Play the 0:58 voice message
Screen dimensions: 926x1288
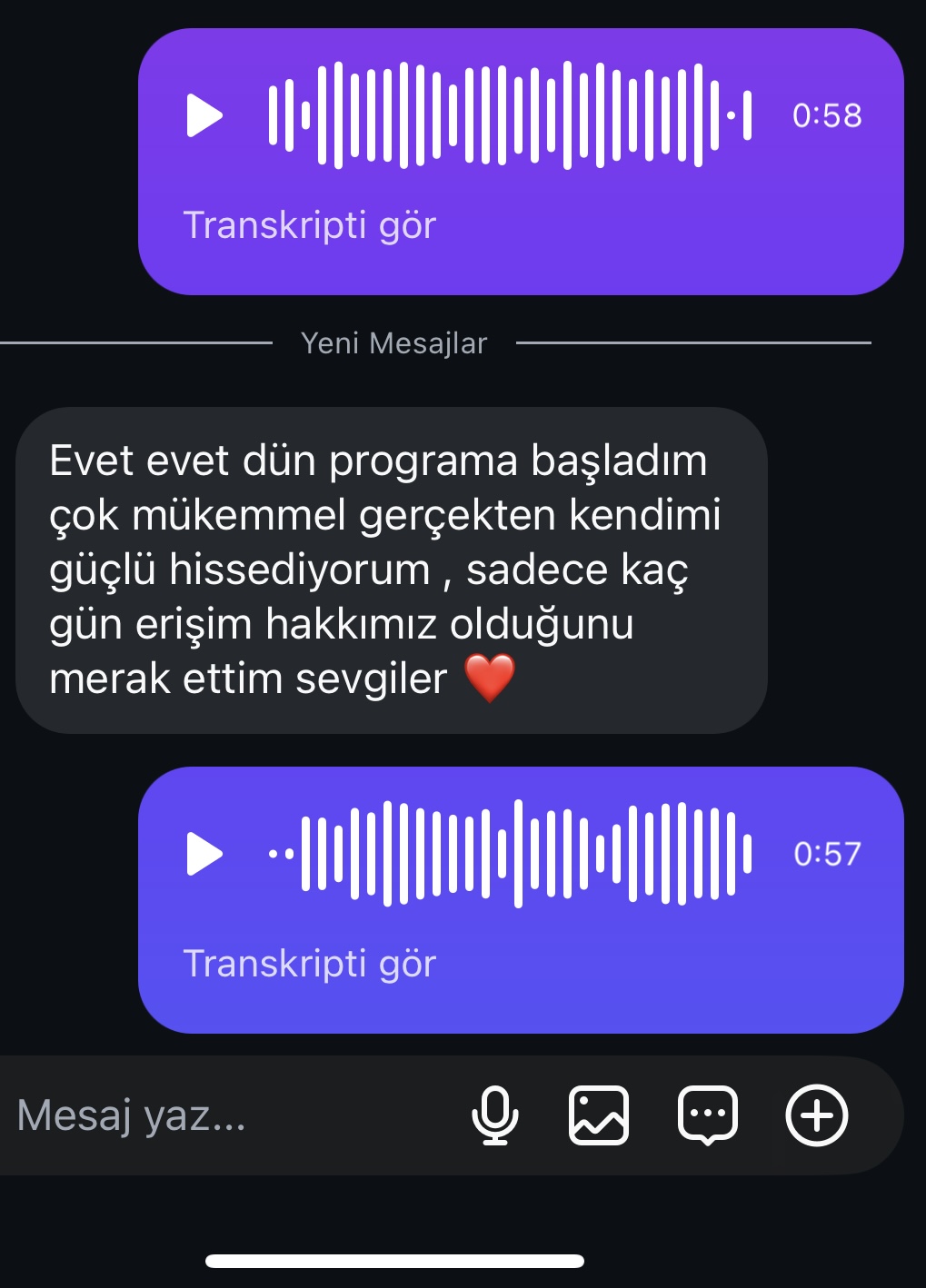click(x=204, y=115)
